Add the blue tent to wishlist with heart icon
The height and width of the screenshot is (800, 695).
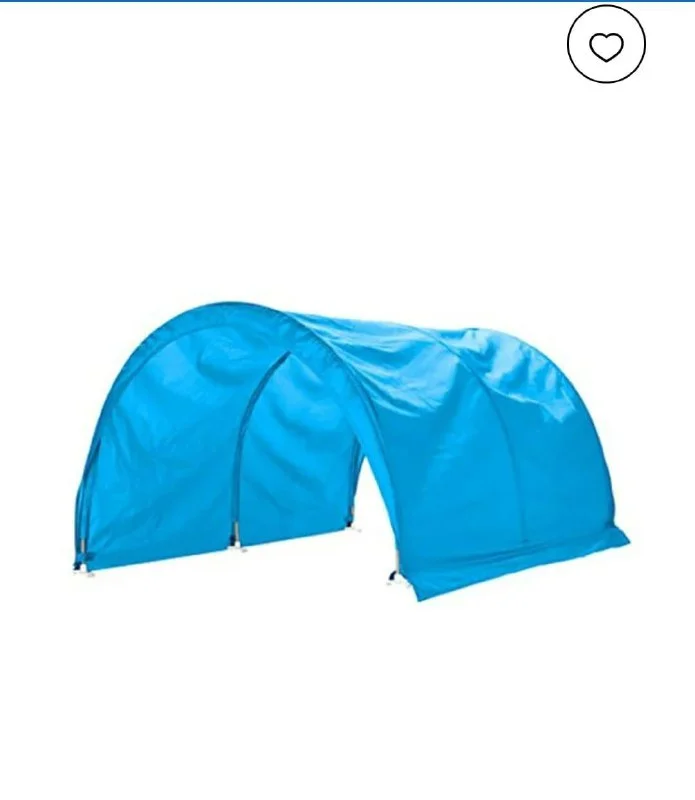(x=606, y=45)
